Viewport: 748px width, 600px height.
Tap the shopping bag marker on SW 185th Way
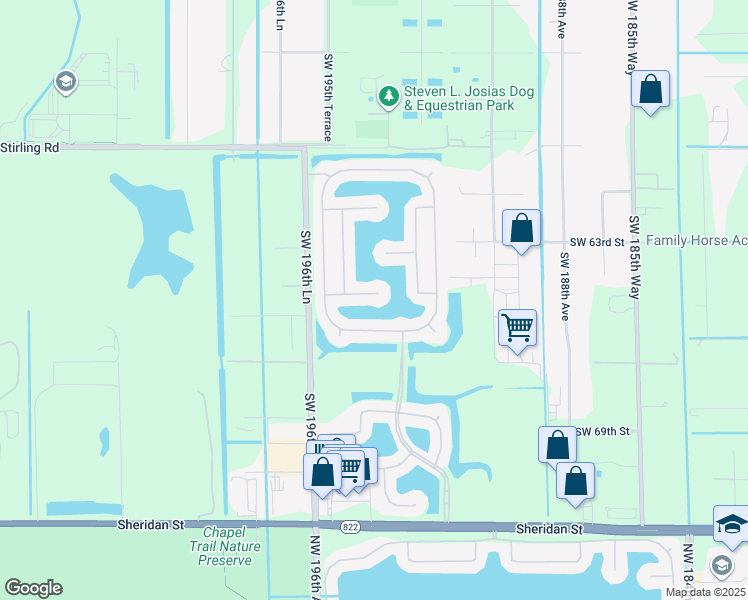click(x=650, y=90)
